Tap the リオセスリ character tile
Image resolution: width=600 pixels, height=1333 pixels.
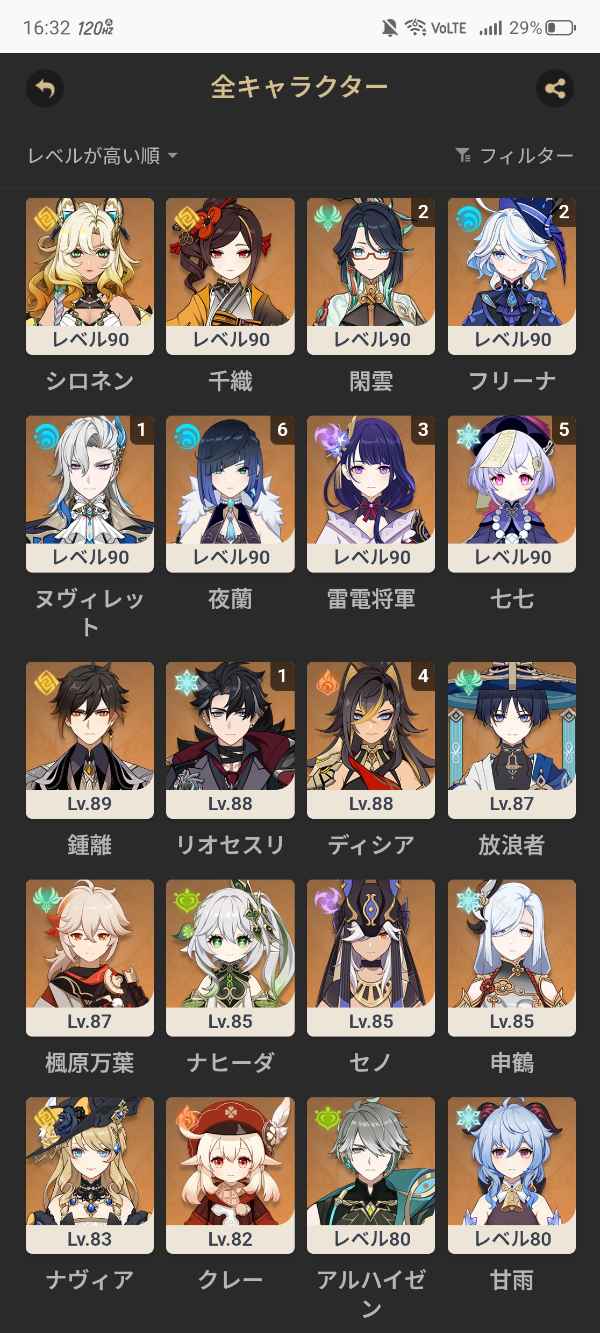click(x=230, y=740)
